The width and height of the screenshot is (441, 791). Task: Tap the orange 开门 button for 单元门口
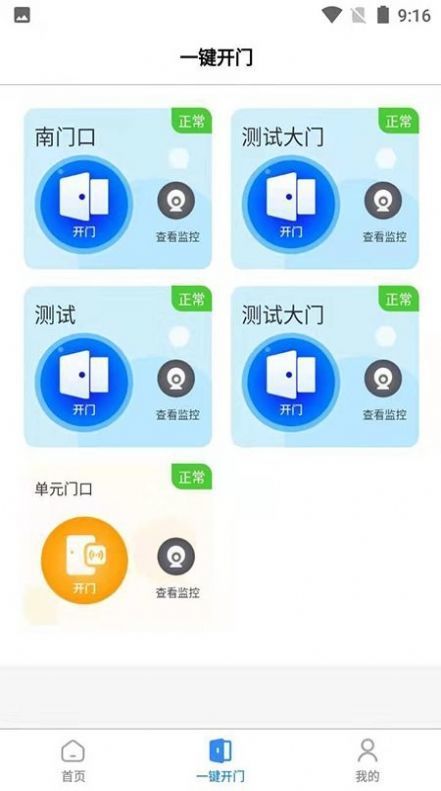point(84,560)
